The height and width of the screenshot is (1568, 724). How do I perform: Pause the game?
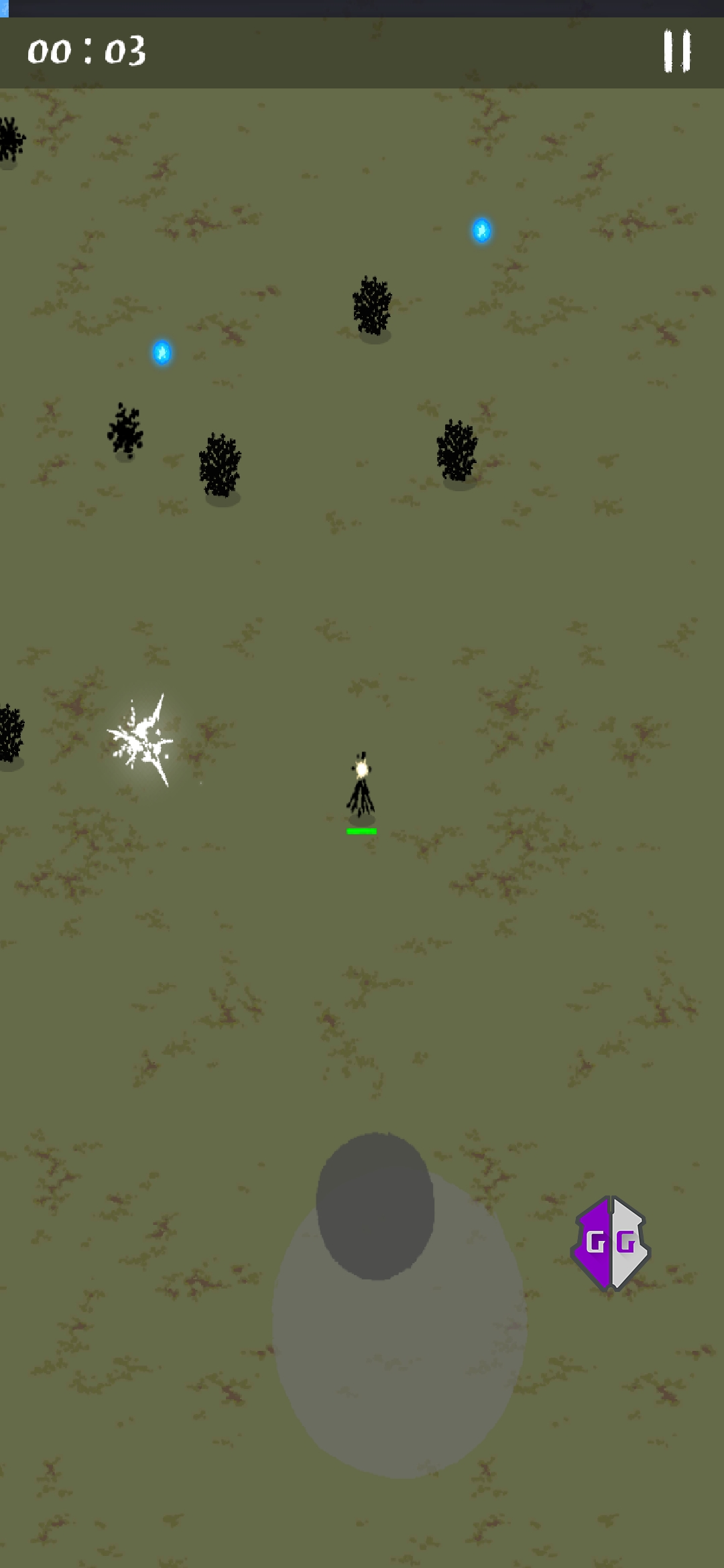coord(677,51)
